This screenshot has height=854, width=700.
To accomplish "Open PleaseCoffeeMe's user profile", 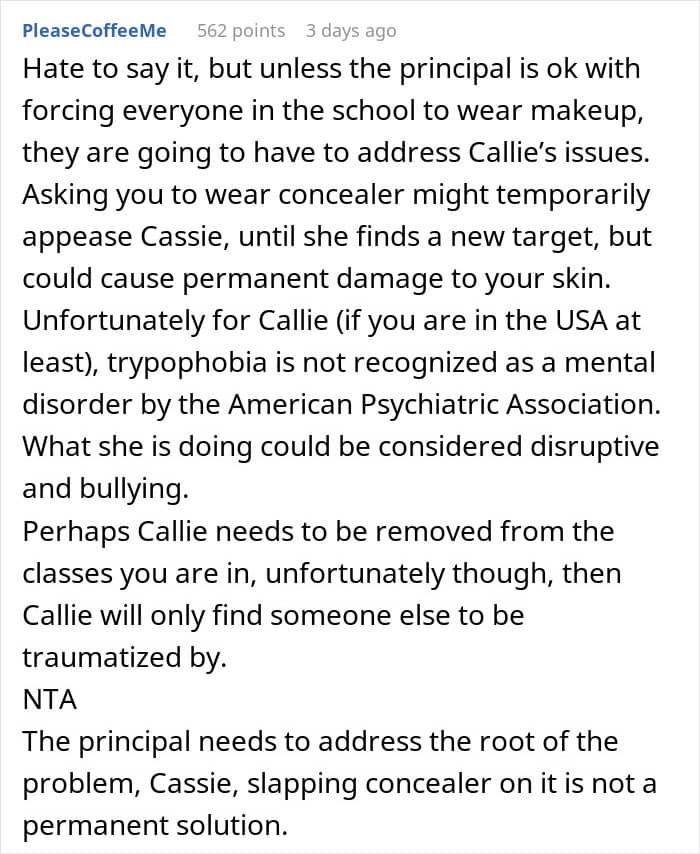I will [x=94, y=30].
